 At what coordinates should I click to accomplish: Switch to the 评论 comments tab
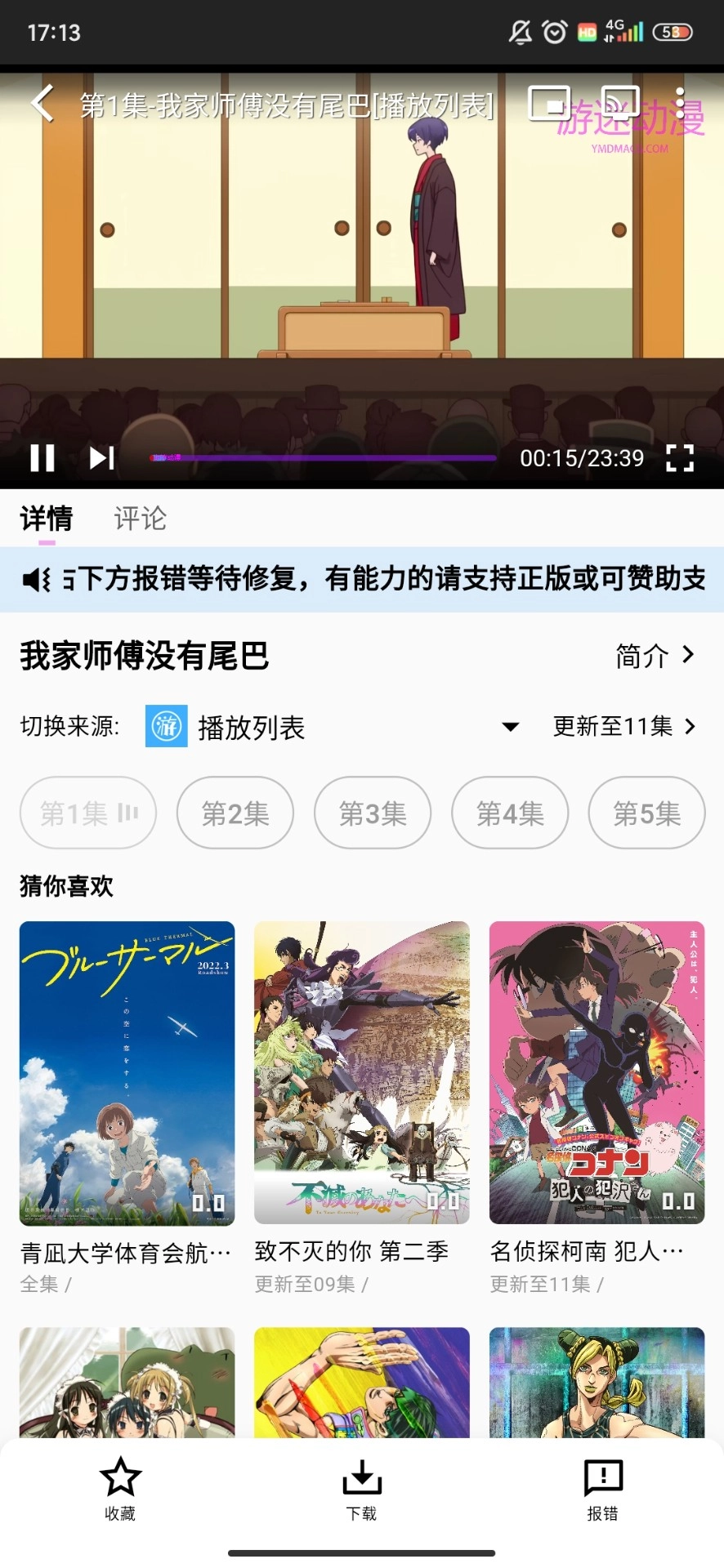pyautogui.click(x=140, y=519)
